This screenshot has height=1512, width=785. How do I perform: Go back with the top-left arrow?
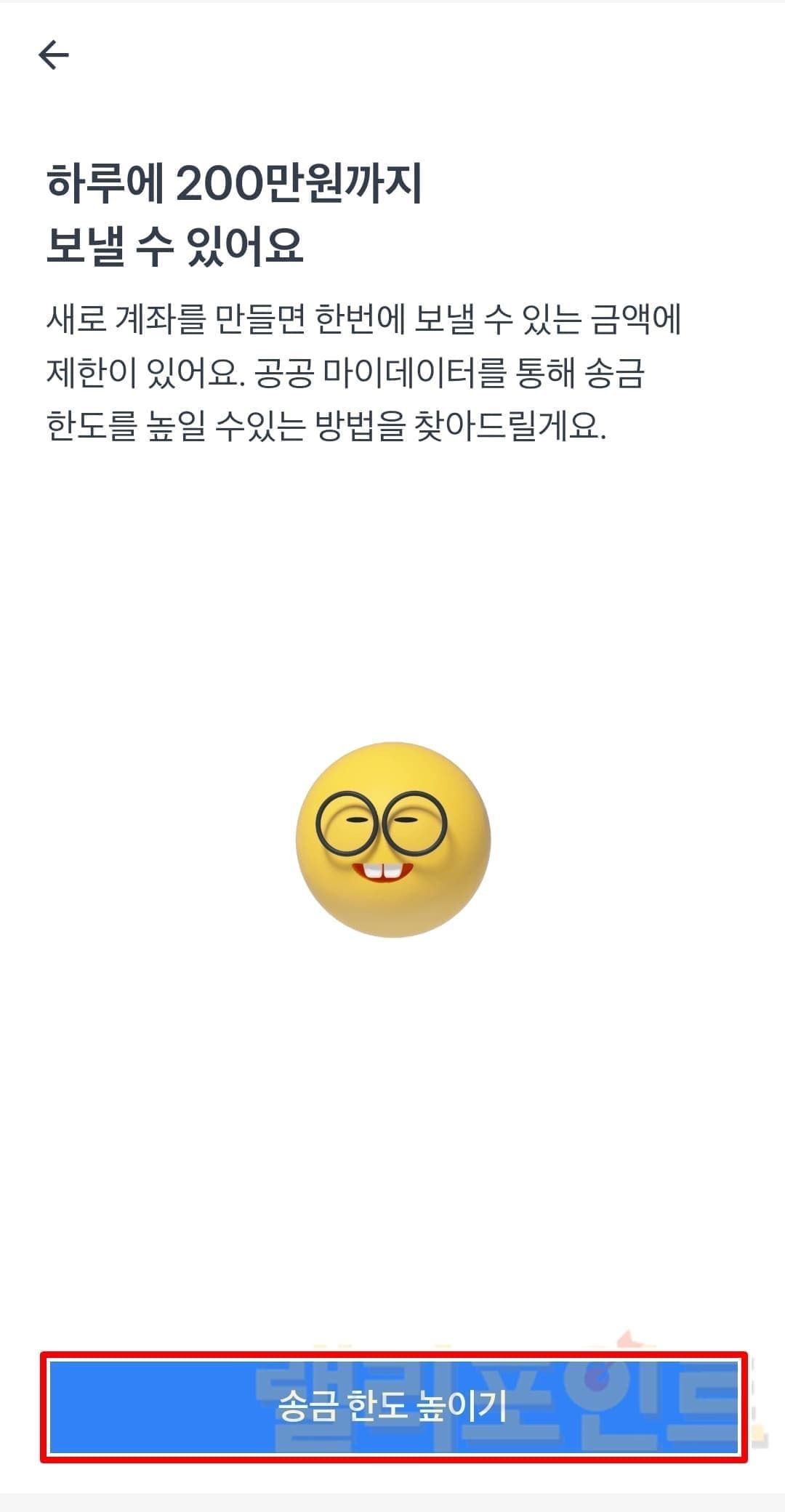pyautogui.click(x=53, y=55)
